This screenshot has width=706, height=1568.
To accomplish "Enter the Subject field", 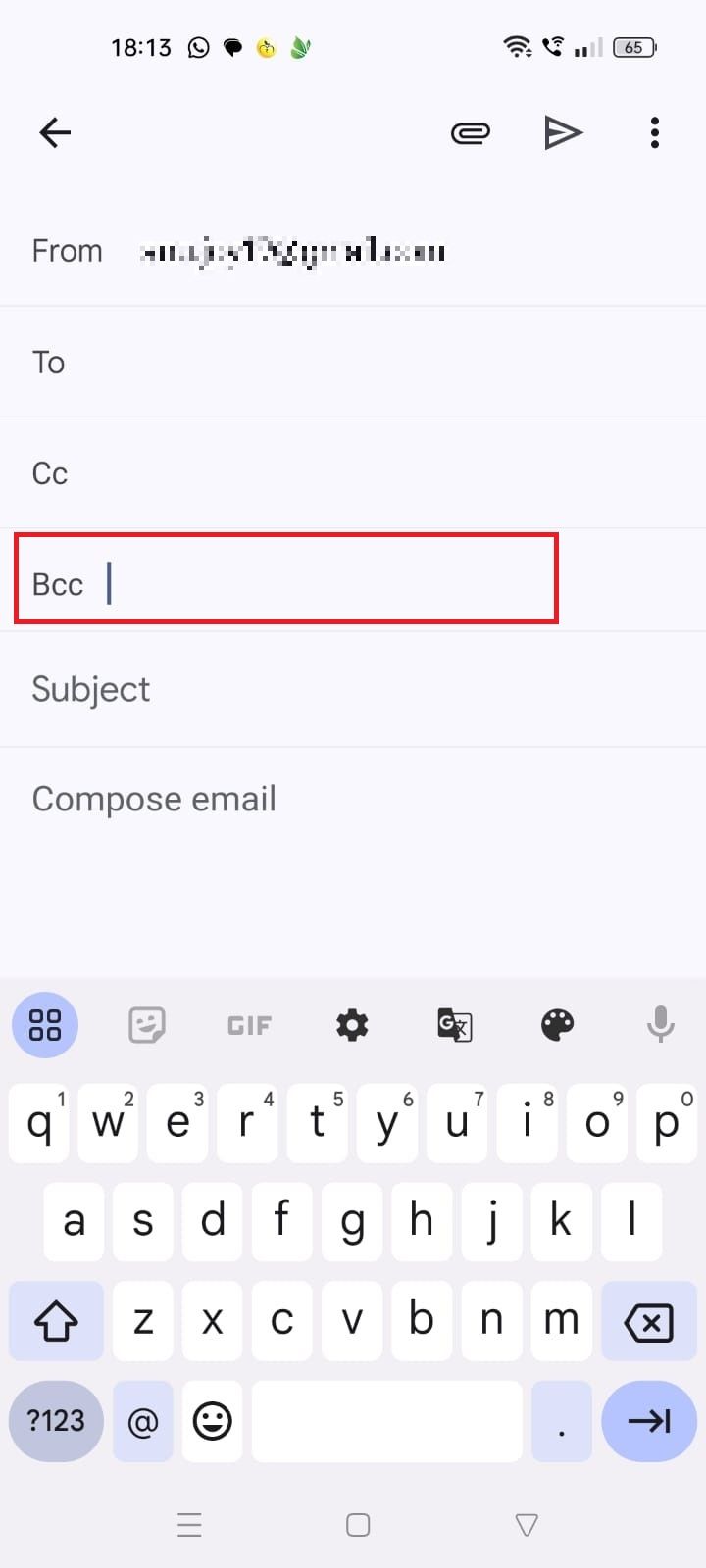I will click(x=353, y=689).
